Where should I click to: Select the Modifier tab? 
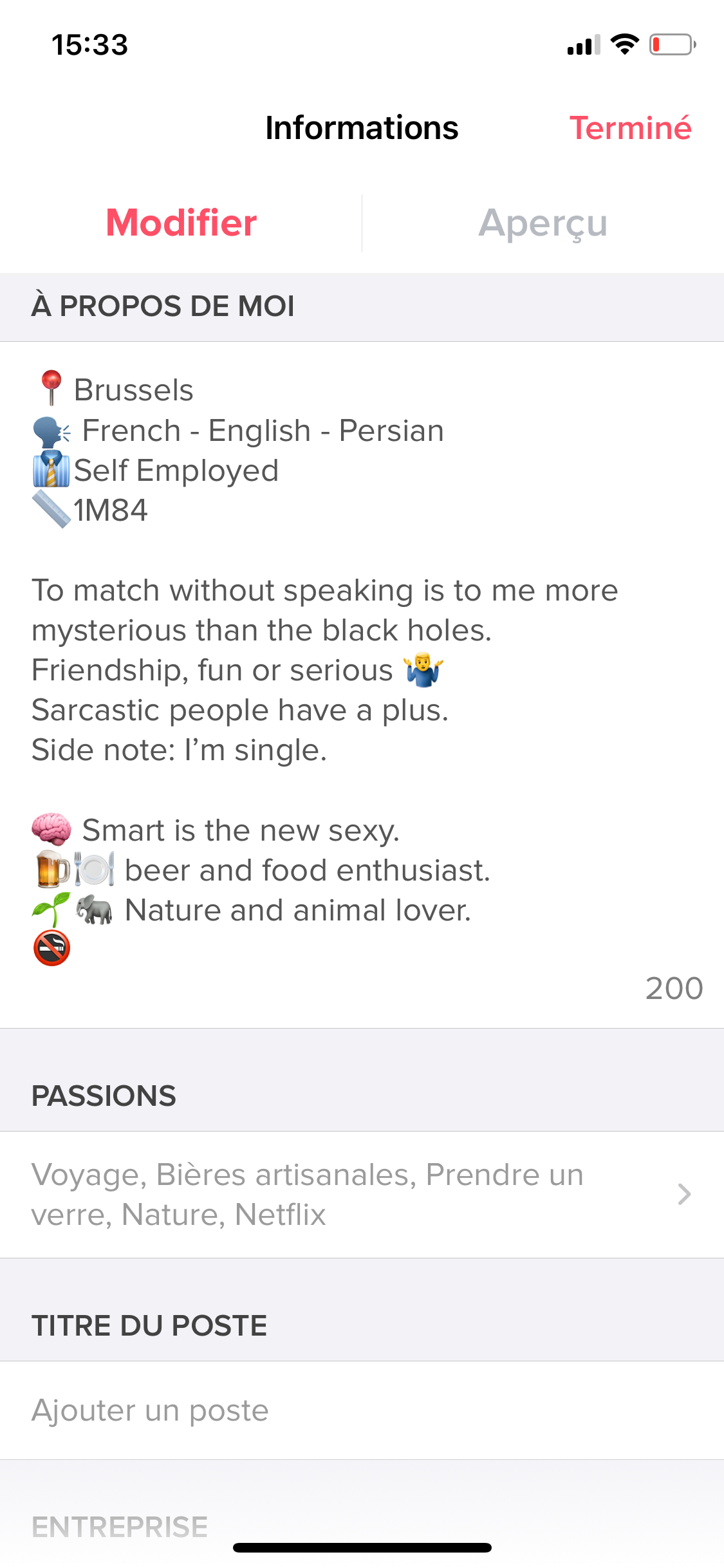(x=181, y=223)
